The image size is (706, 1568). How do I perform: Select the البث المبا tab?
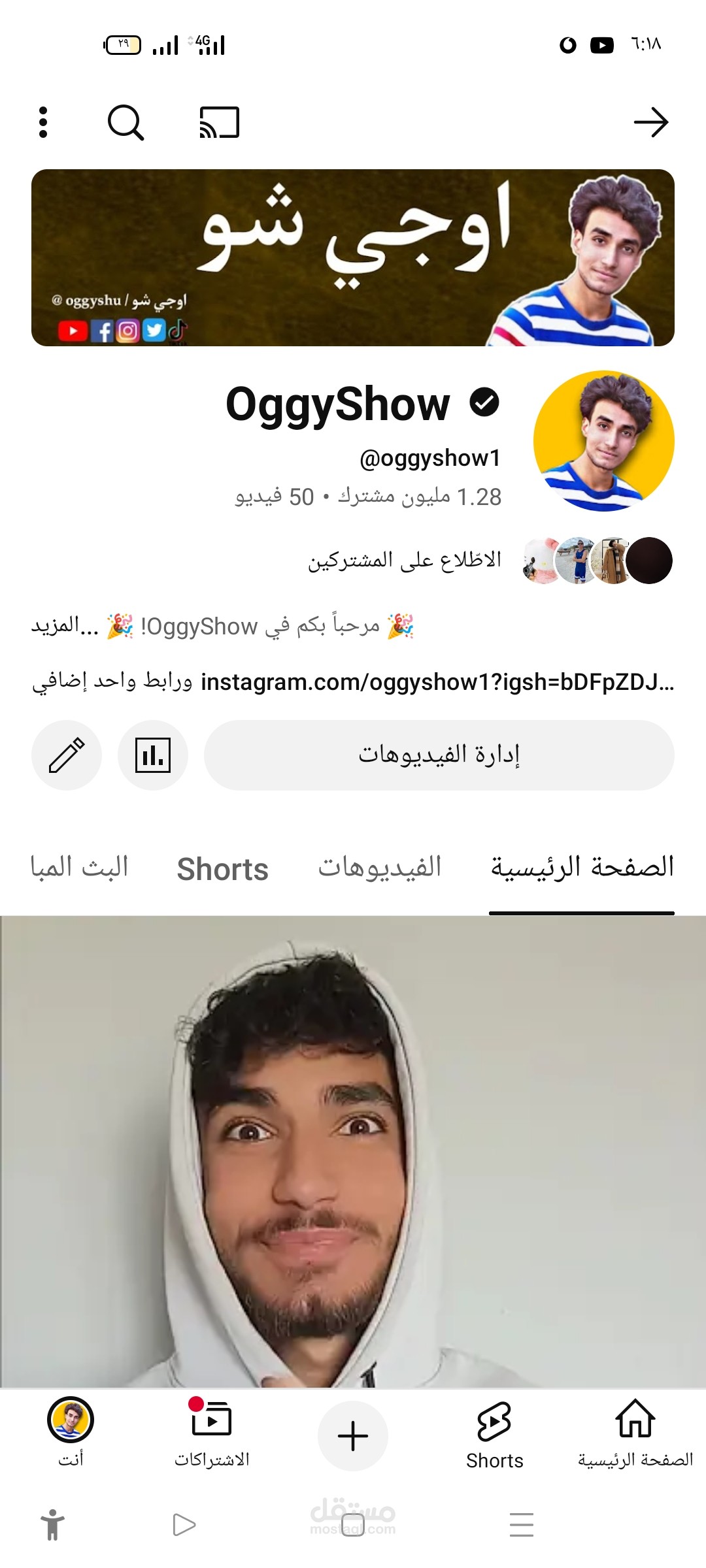coord(78,869)
